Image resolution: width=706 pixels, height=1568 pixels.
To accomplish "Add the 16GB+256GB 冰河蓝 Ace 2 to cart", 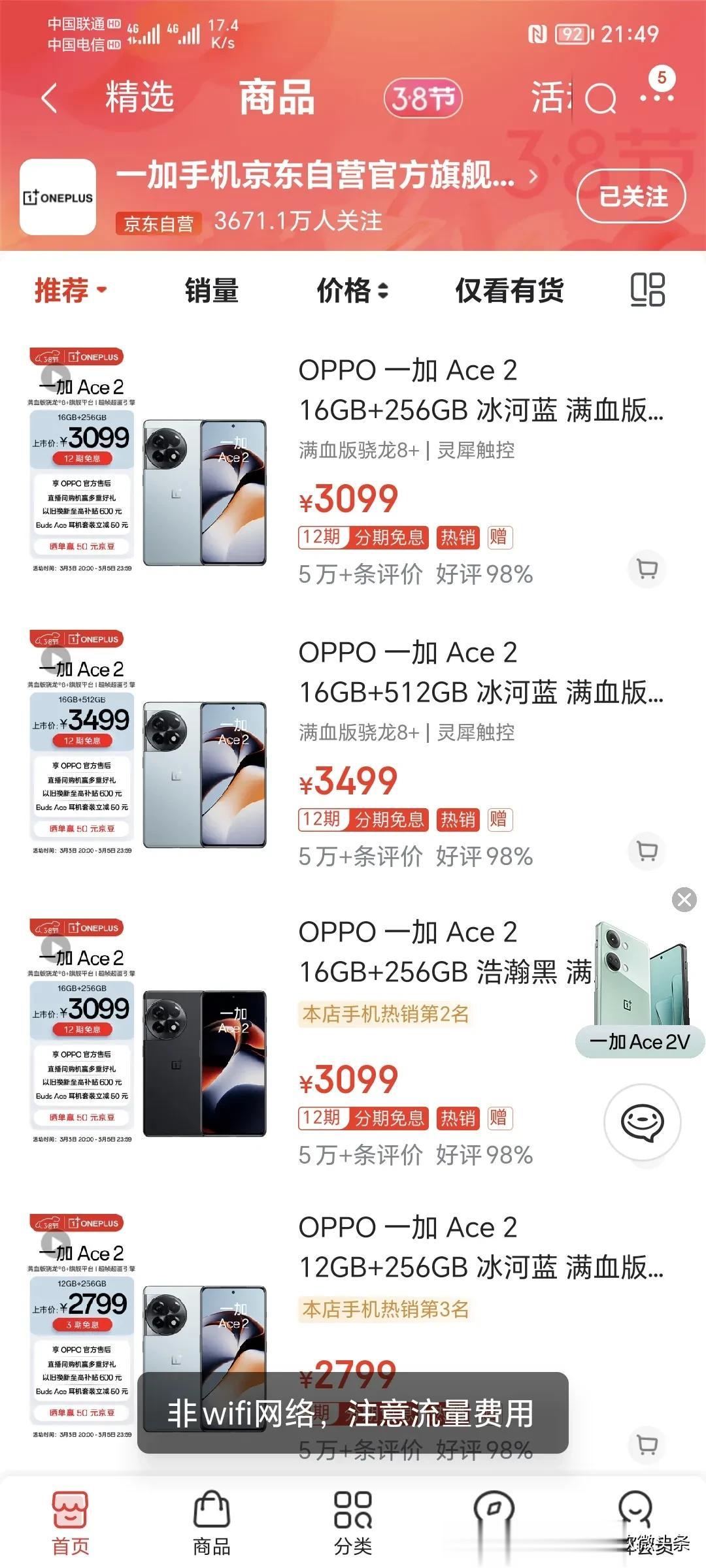I will pos(647,569).
